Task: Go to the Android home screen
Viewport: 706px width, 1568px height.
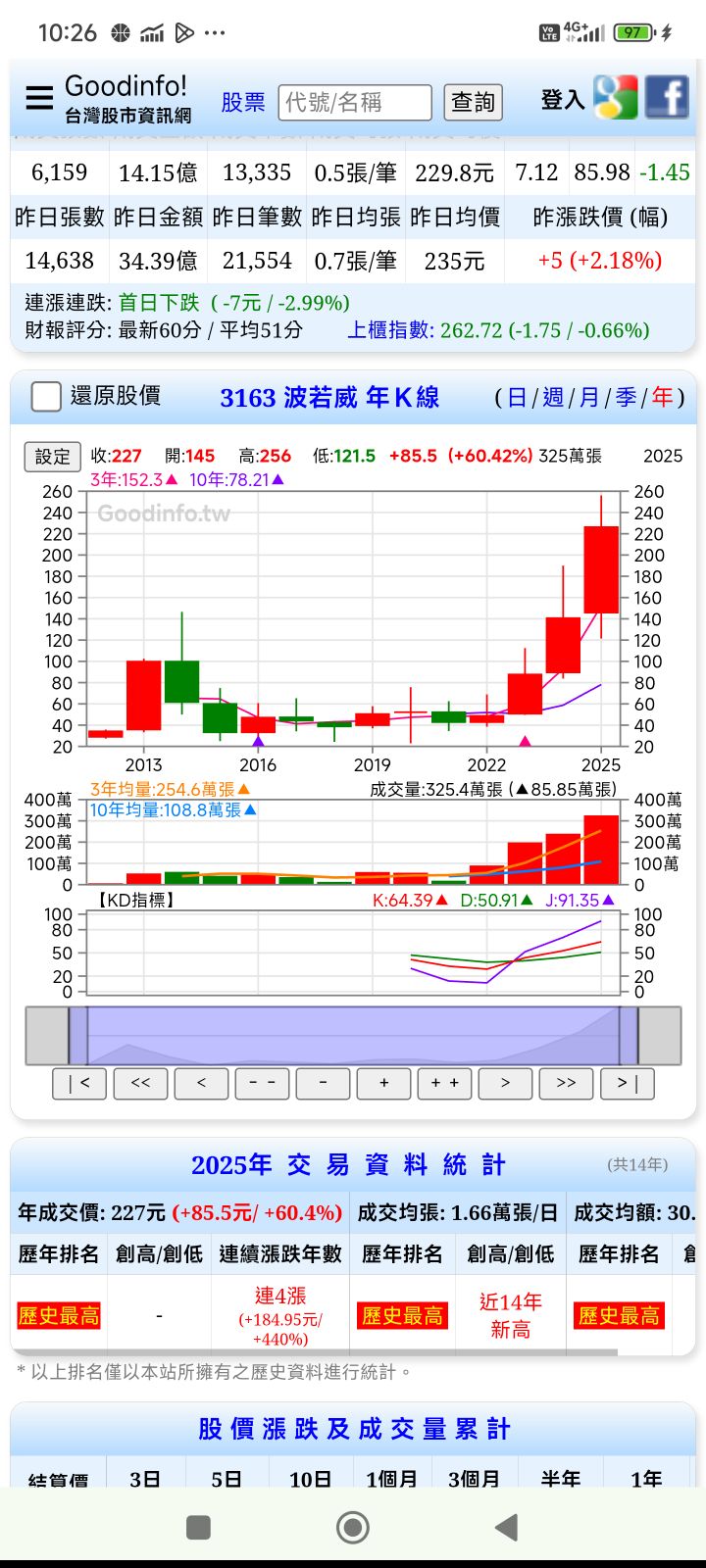Action: 353,1527
